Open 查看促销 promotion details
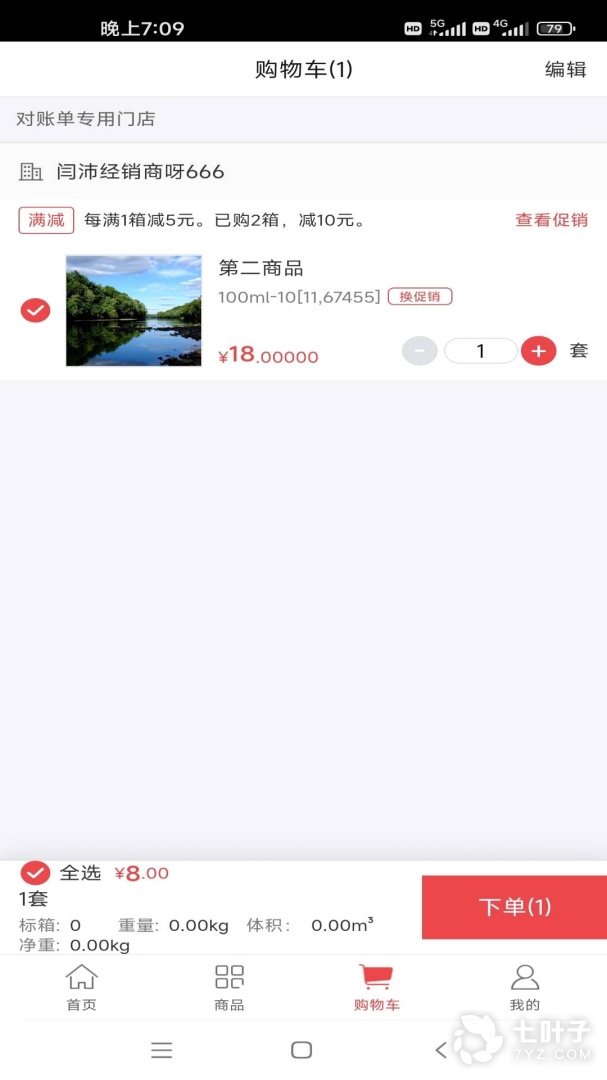Viewport: 607px width, 1080px height. [x=551, y=220]
